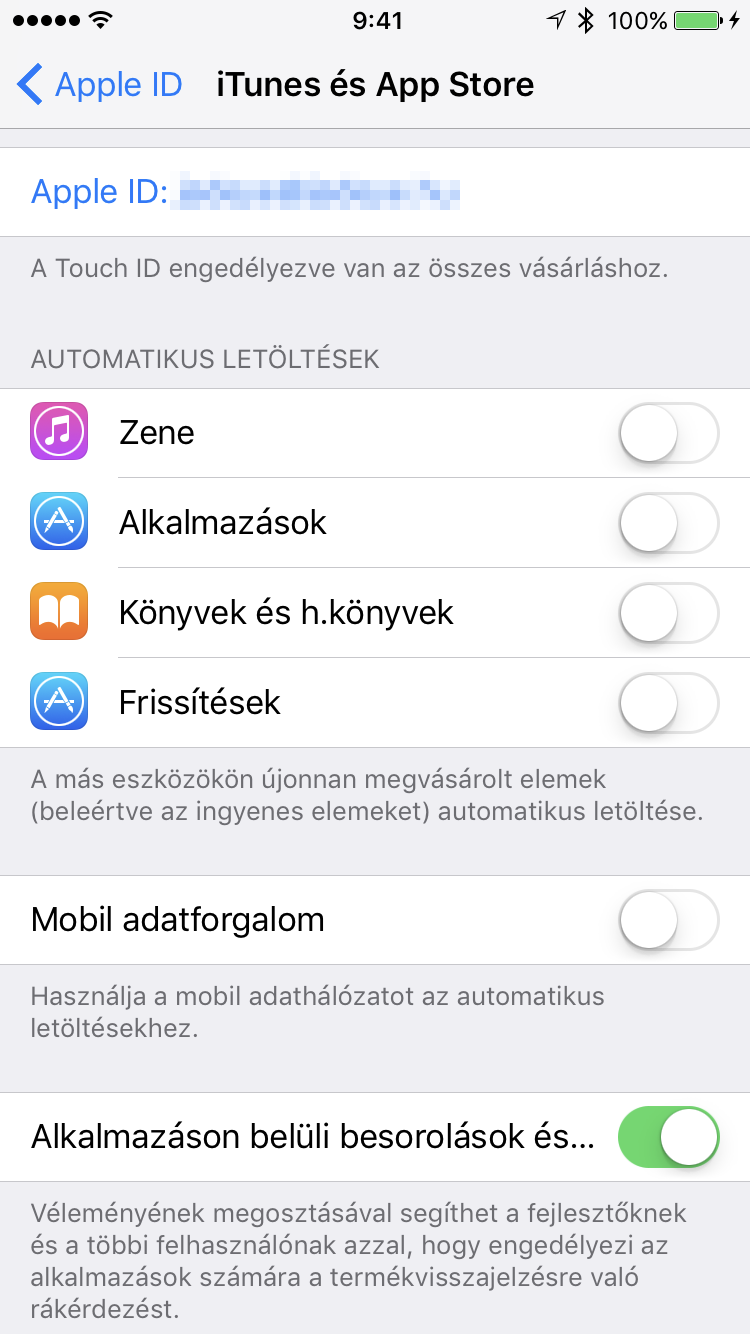
Task: Enable automatic downloads for Zene
Action: (669, 433)
